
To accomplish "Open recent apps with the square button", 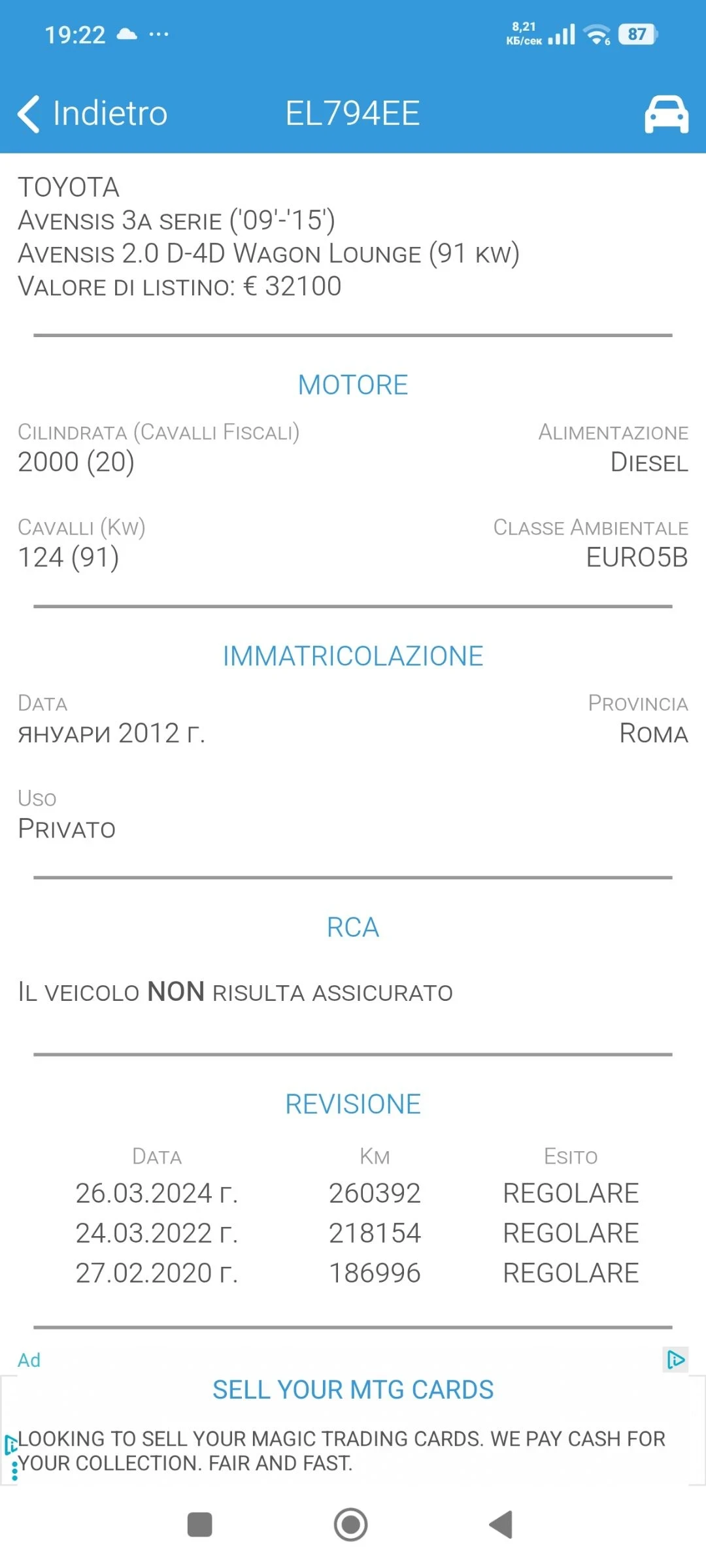I will click(x=199, y=1525).
